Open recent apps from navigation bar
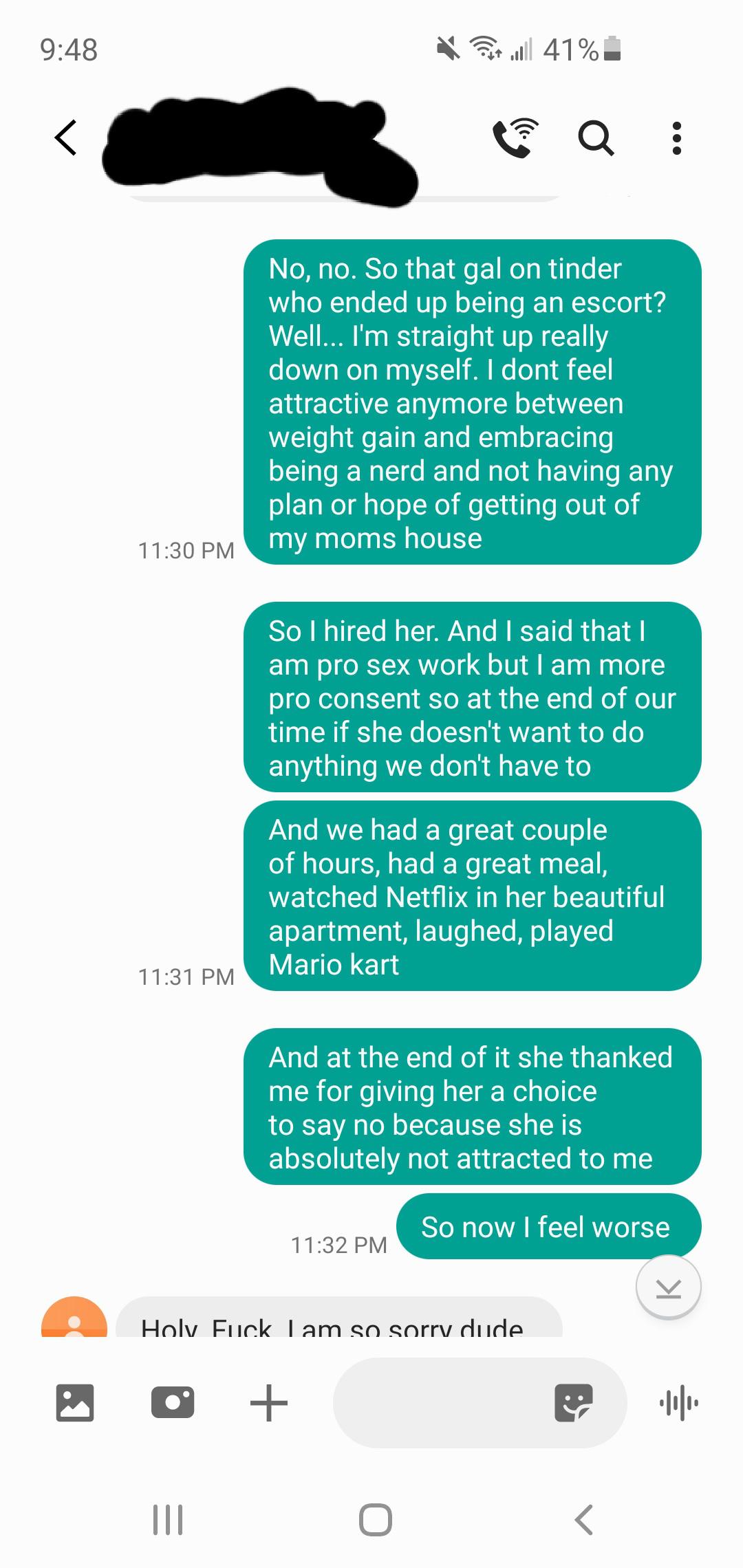Screen dimensions: 743x1568 [167, 1520]
